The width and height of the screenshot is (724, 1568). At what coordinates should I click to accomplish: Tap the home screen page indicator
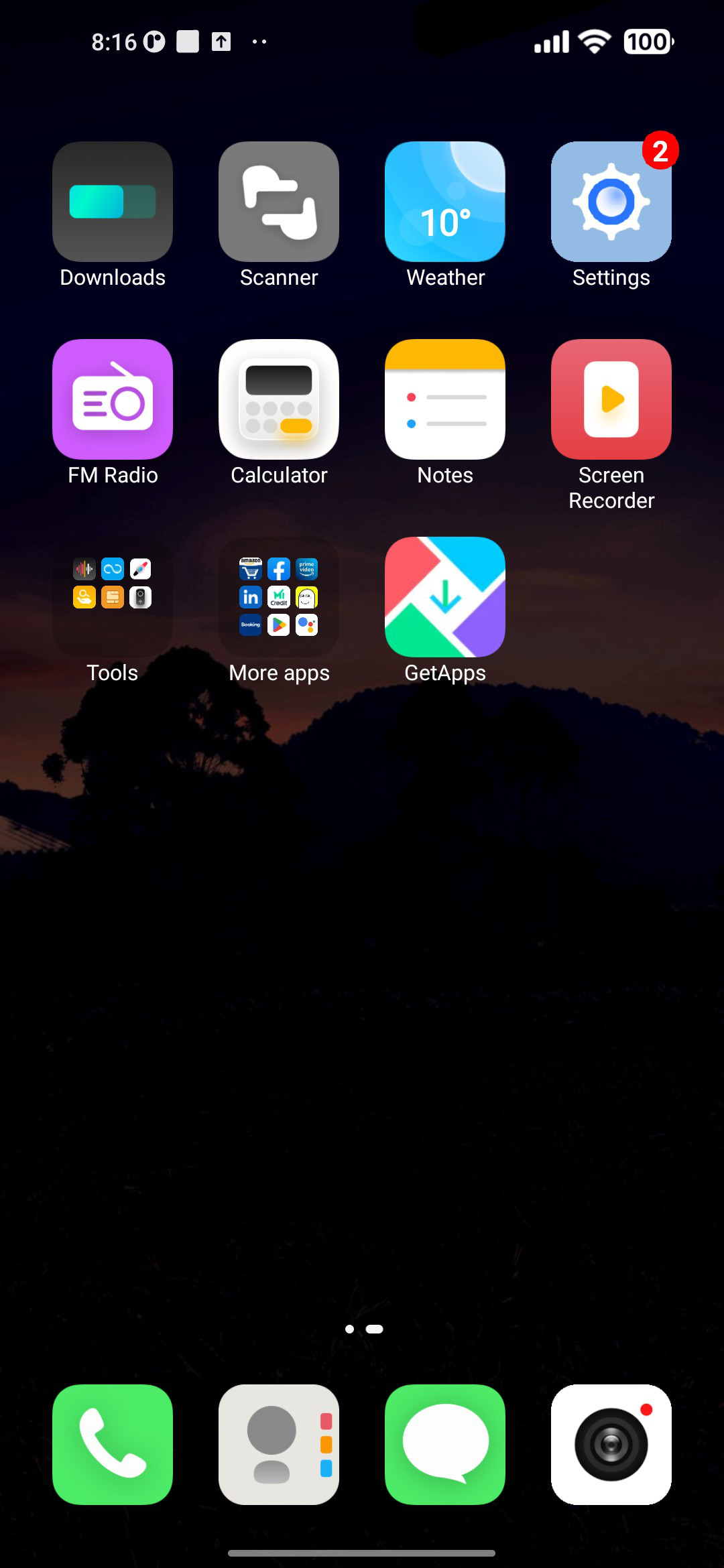[x=364, y=1329]
